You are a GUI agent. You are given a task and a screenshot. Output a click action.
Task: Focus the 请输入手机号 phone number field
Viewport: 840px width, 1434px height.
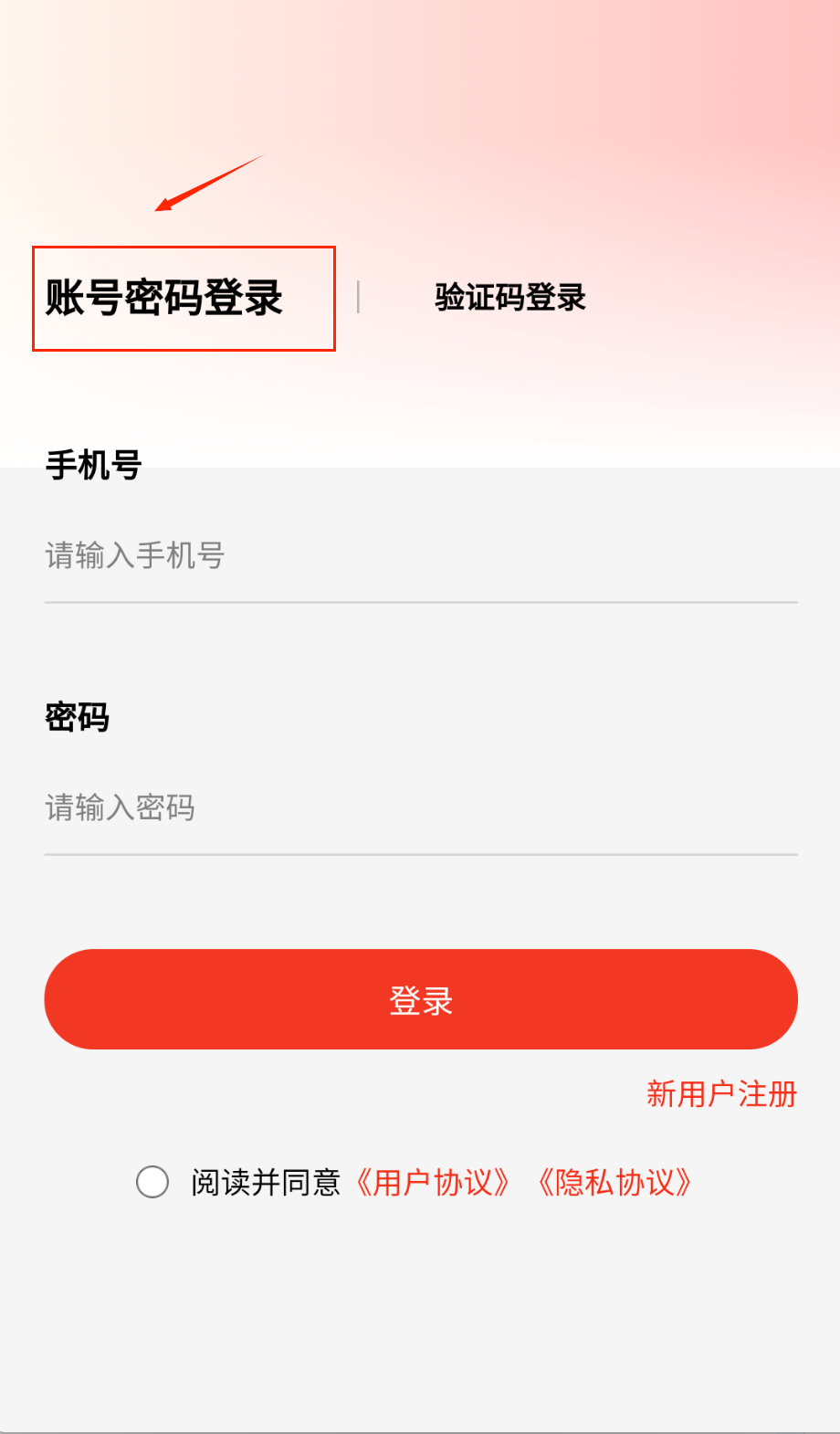point(420,555)
